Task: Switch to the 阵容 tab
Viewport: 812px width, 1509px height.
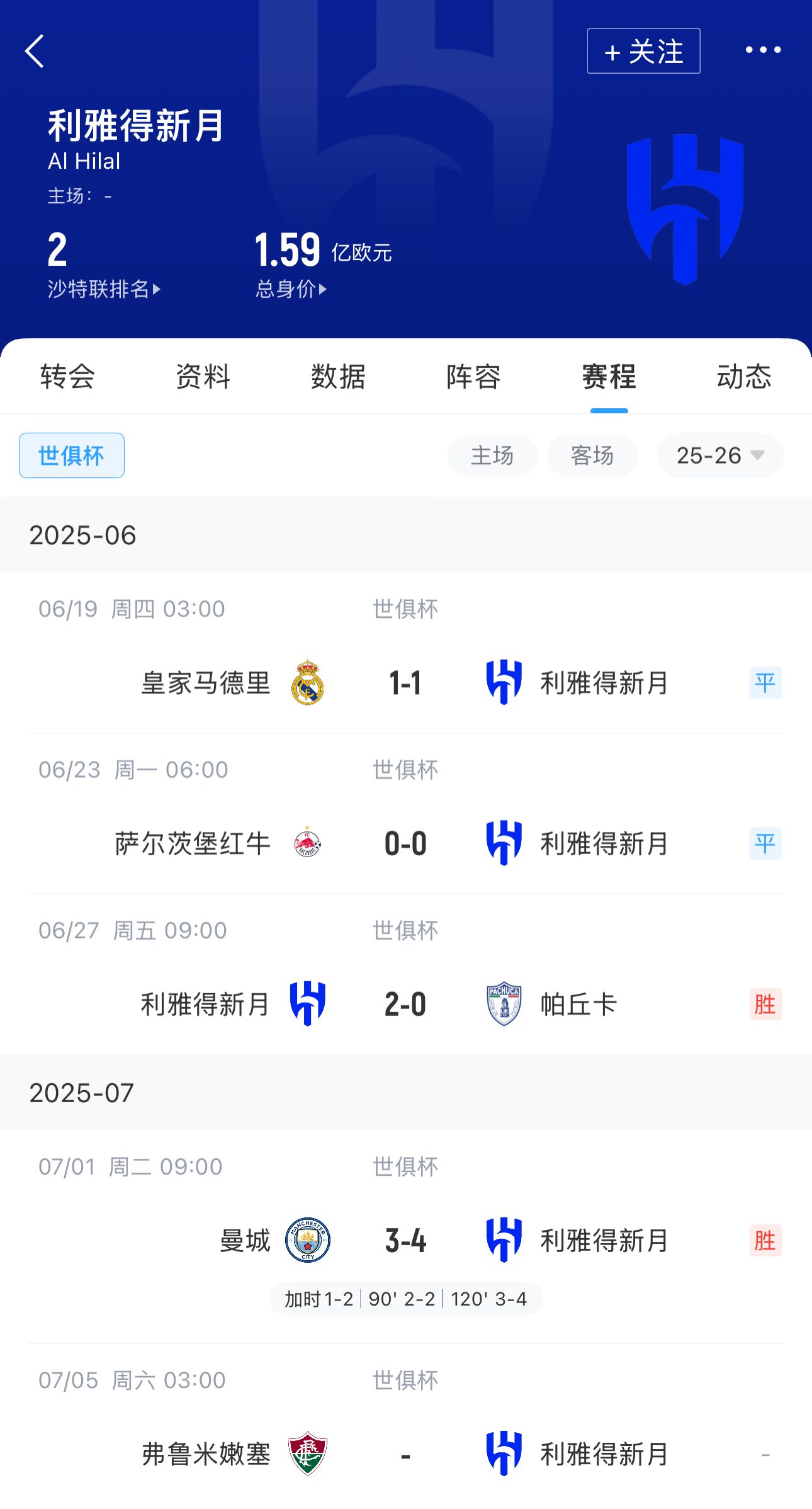Action: 473,377
